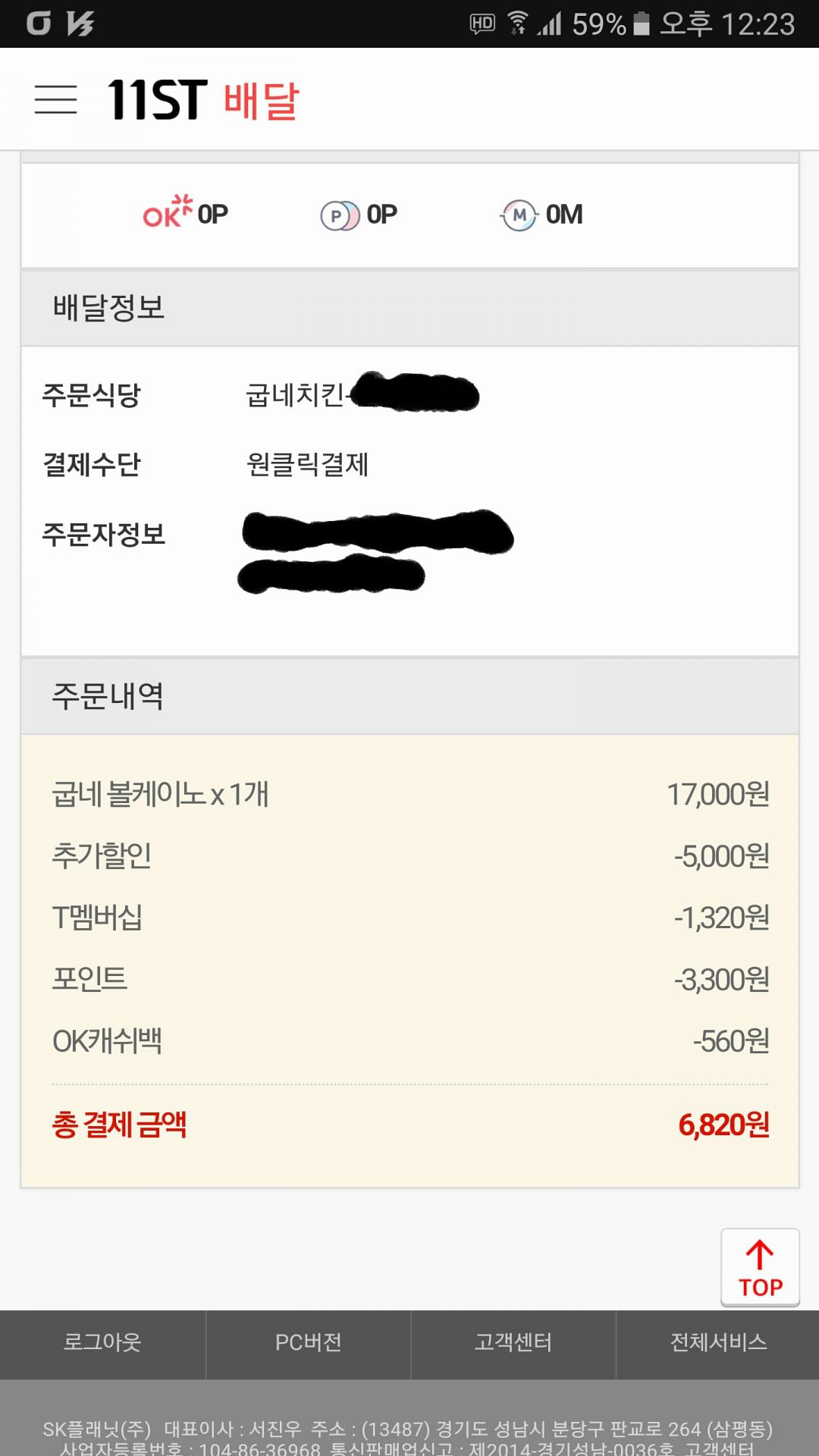
Task: Tap the 11ST 배달 logo
Action: [x=203, y=100]
